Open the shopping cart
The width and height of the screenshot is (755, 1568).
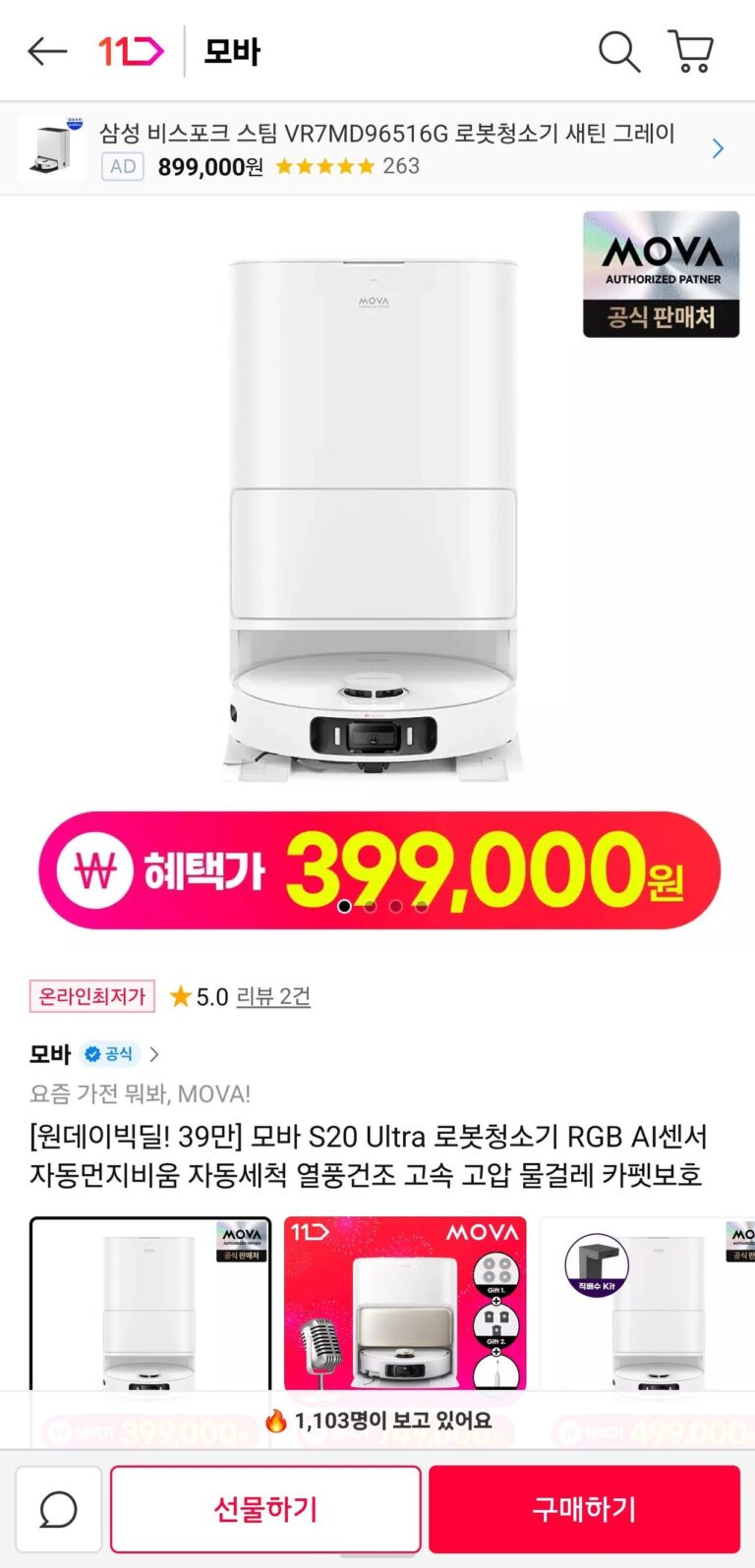click(x=691, y=51)
